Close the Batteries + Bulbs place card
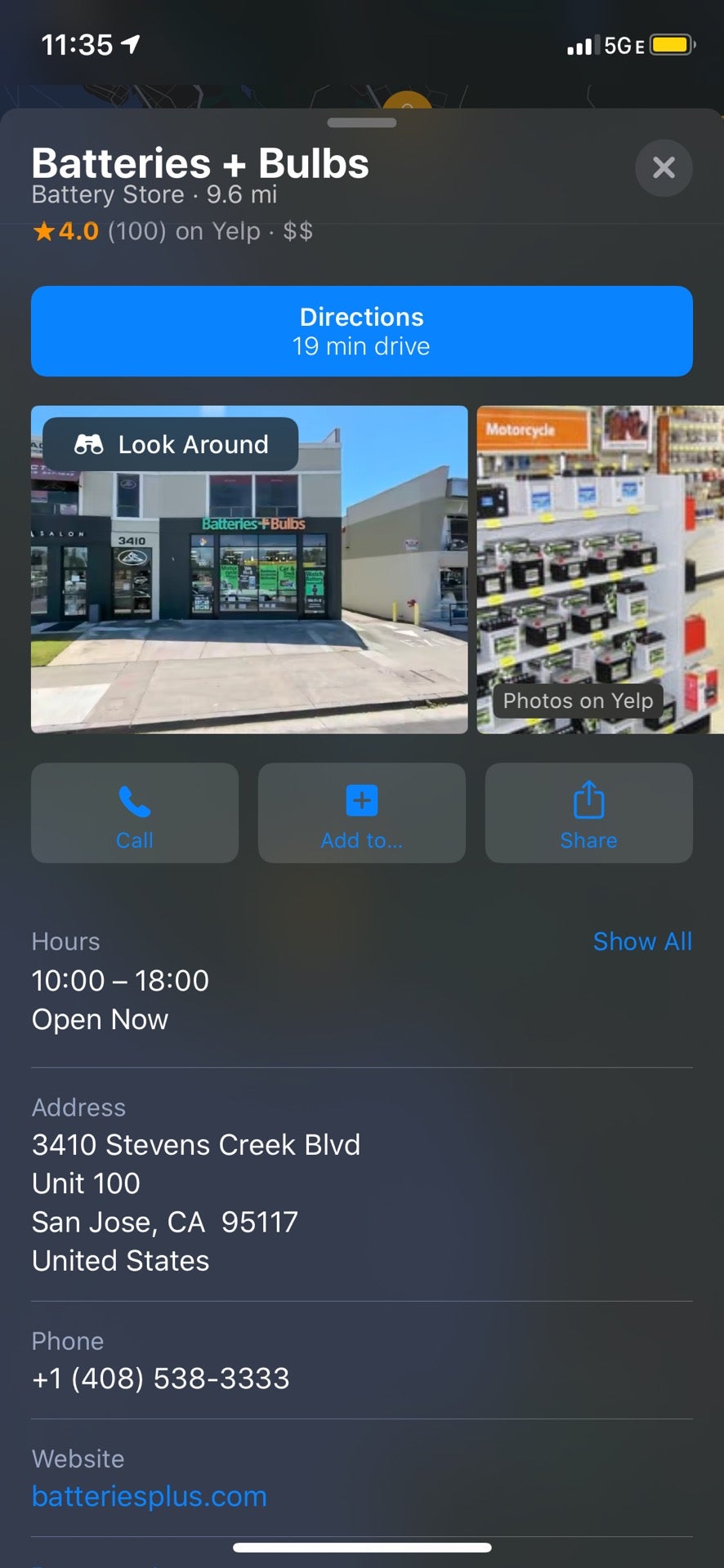The image size is (724, 1568). click(664, 168)
